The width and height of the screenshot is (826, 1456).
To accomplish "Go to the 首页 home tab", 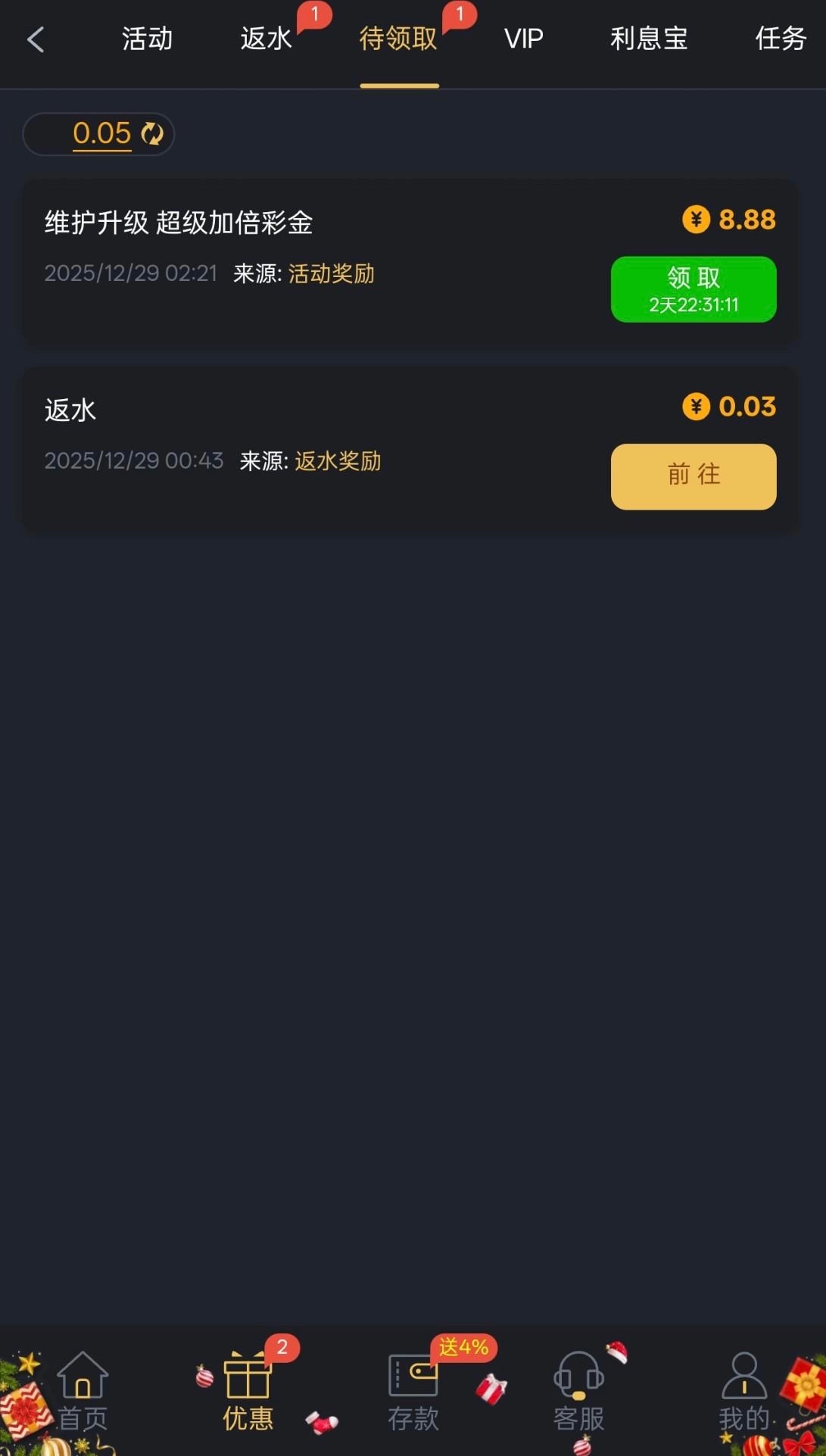I will pos(83,1391).
